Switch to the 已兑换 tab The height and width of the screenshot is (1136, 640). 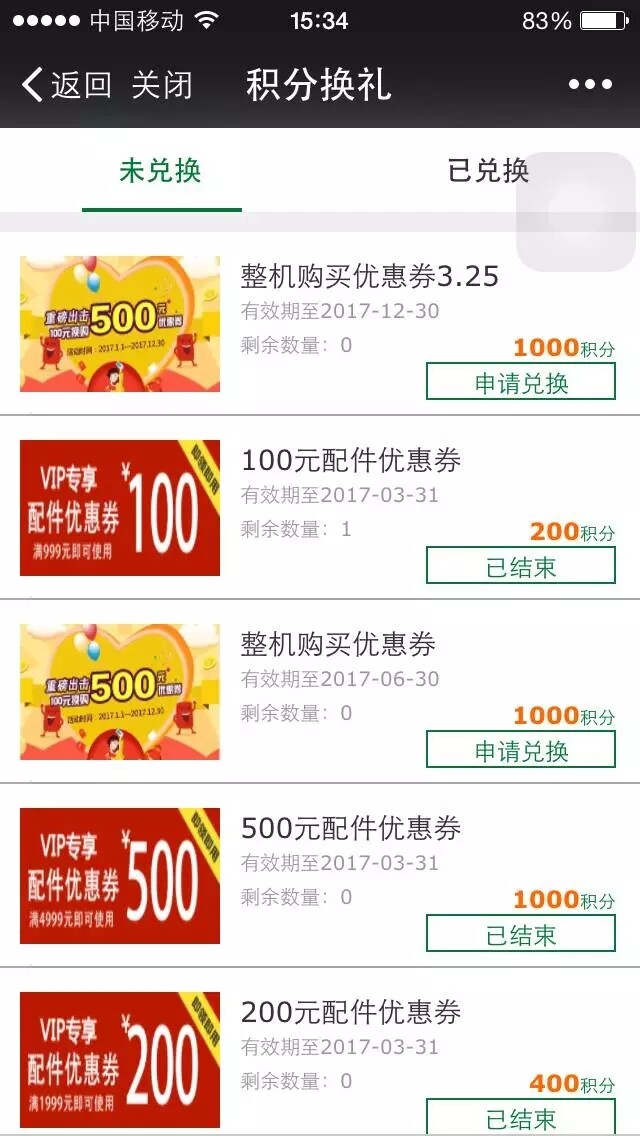[x=488, y=171]
